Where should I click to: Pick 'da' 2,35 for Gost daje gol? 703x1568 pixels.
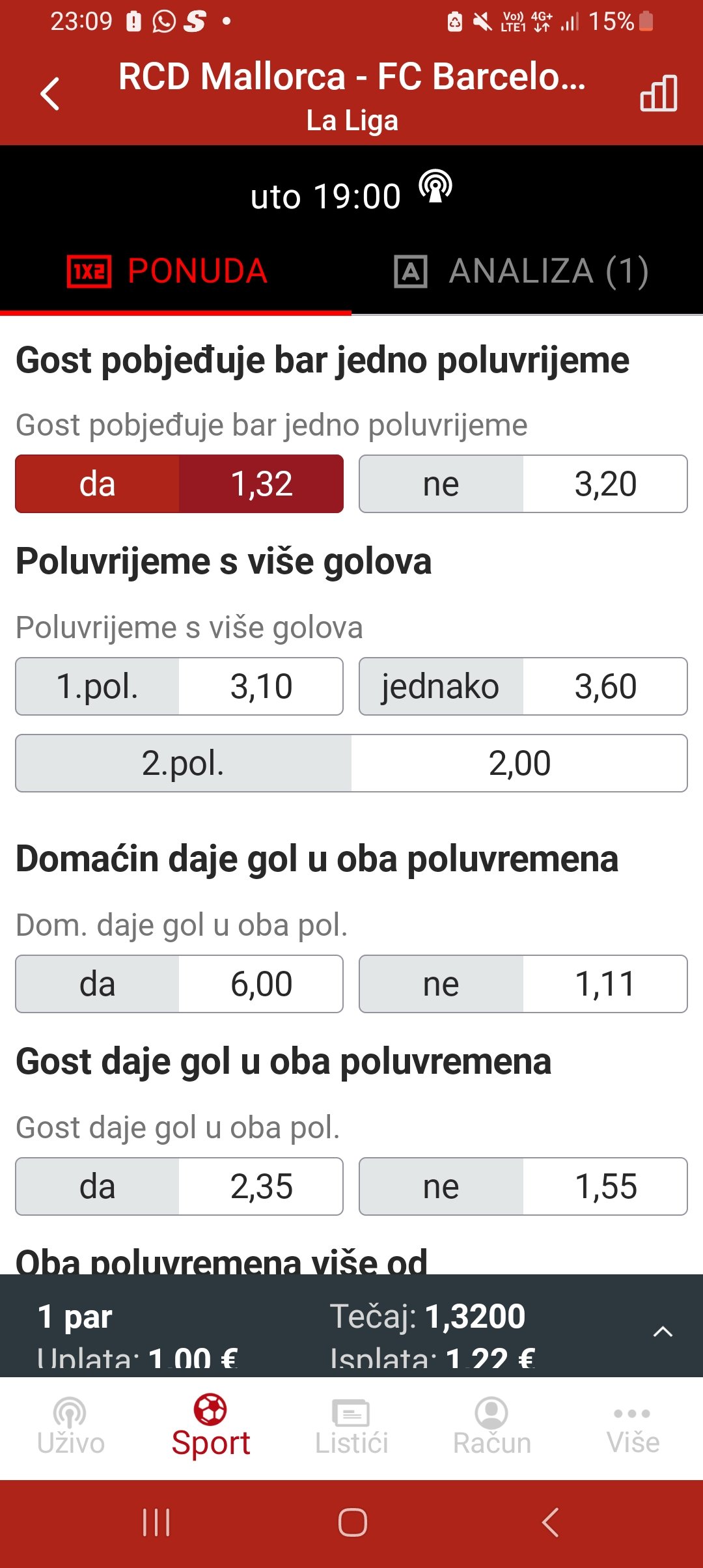tap(179, 1186)
